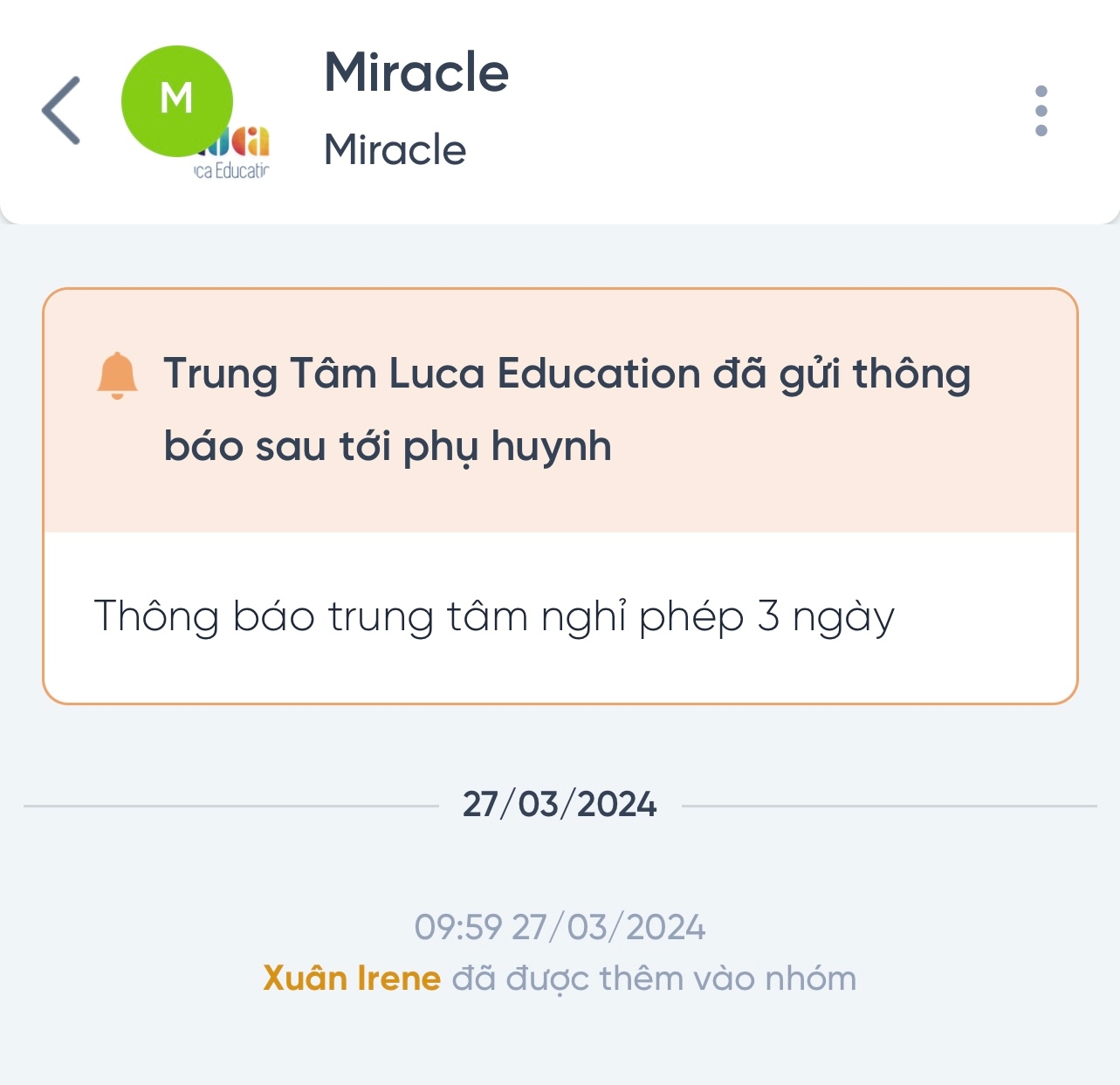Open the Miracle group avatar

pos(178,102)
